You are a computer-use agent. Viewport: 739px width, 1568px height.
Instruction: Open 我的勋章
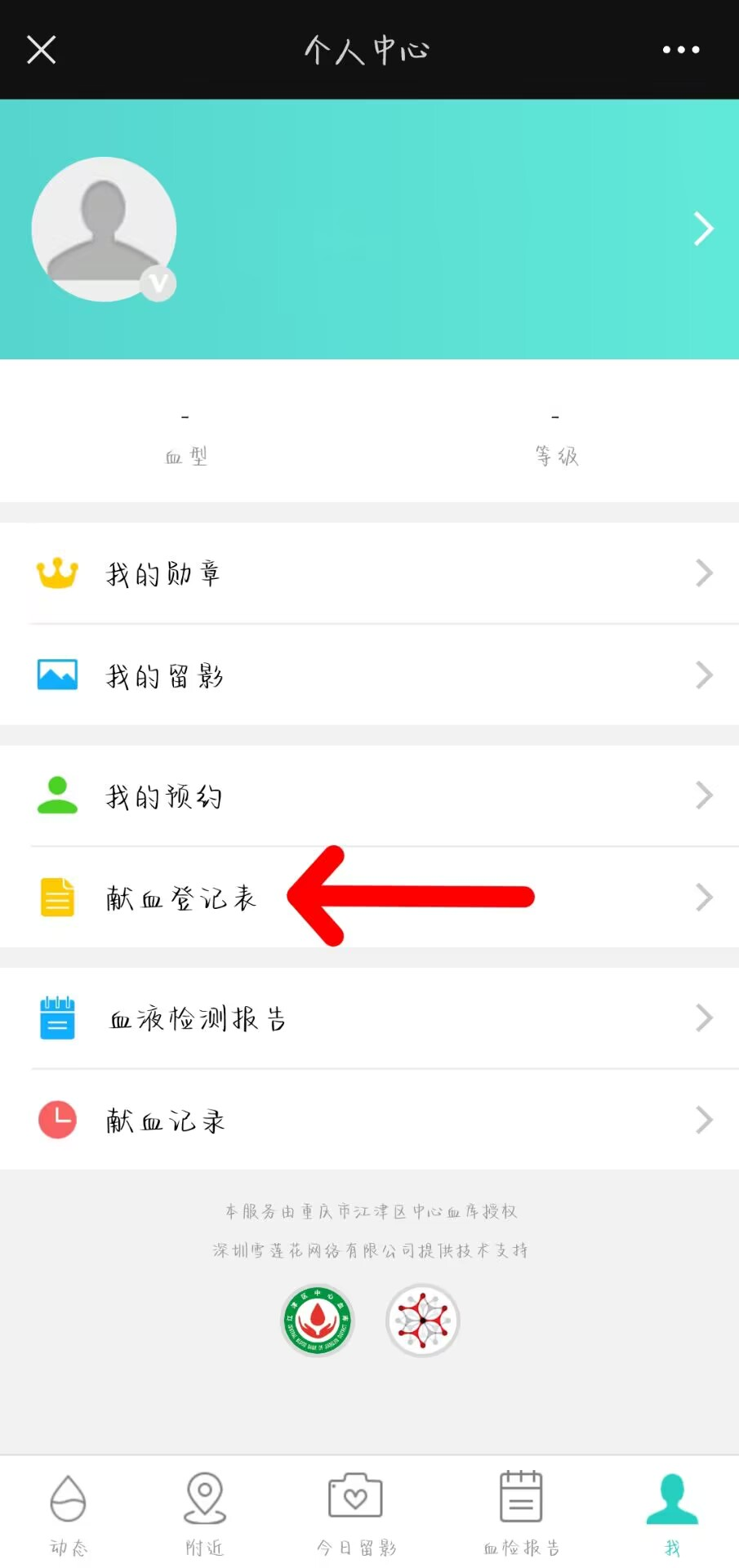pyautogui.click(x=369, y=573)
